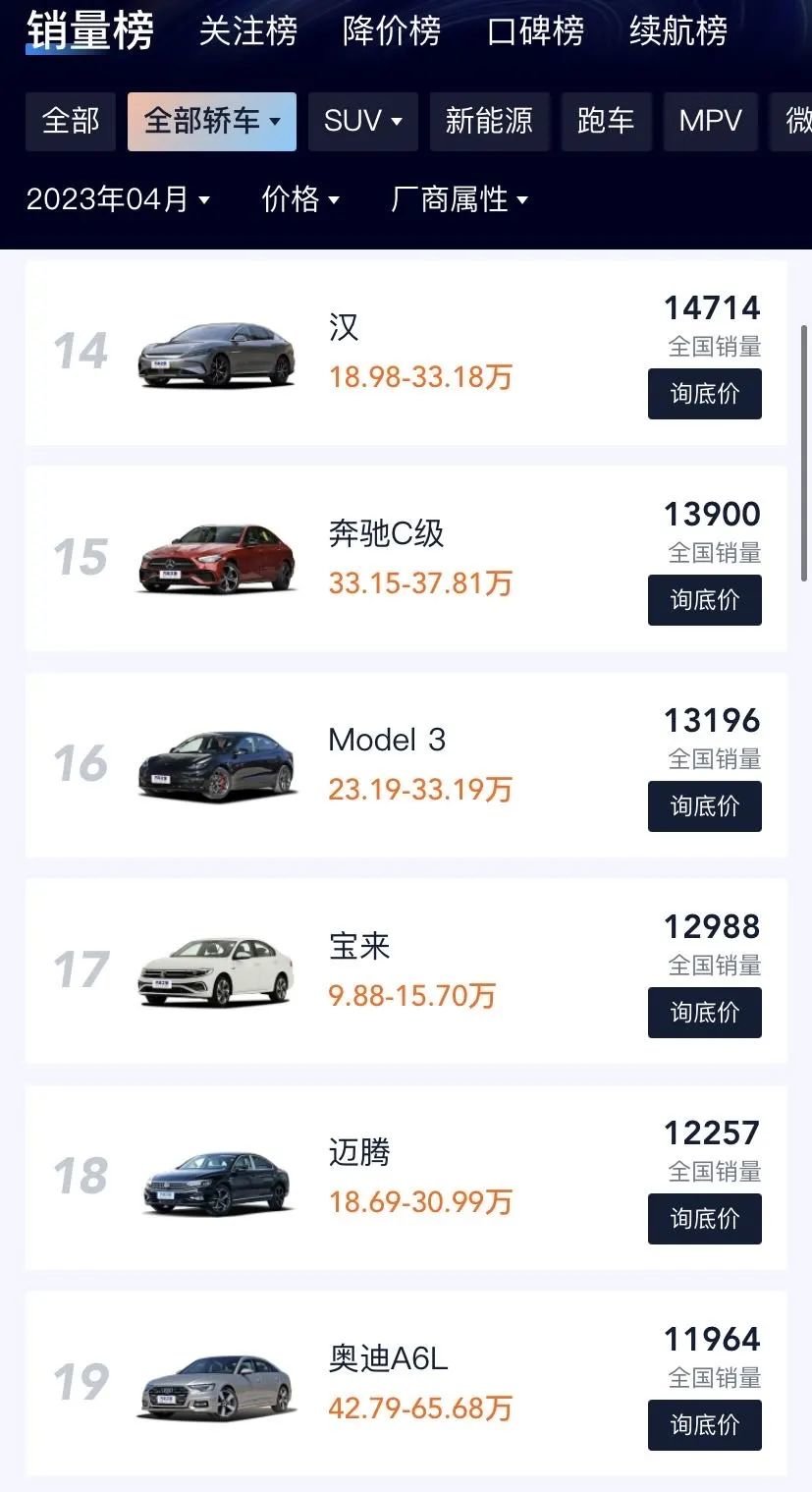The image size is (812, 1492).
Task: Expand the SUV filter dropdown
Action: (x=362, y=121)
